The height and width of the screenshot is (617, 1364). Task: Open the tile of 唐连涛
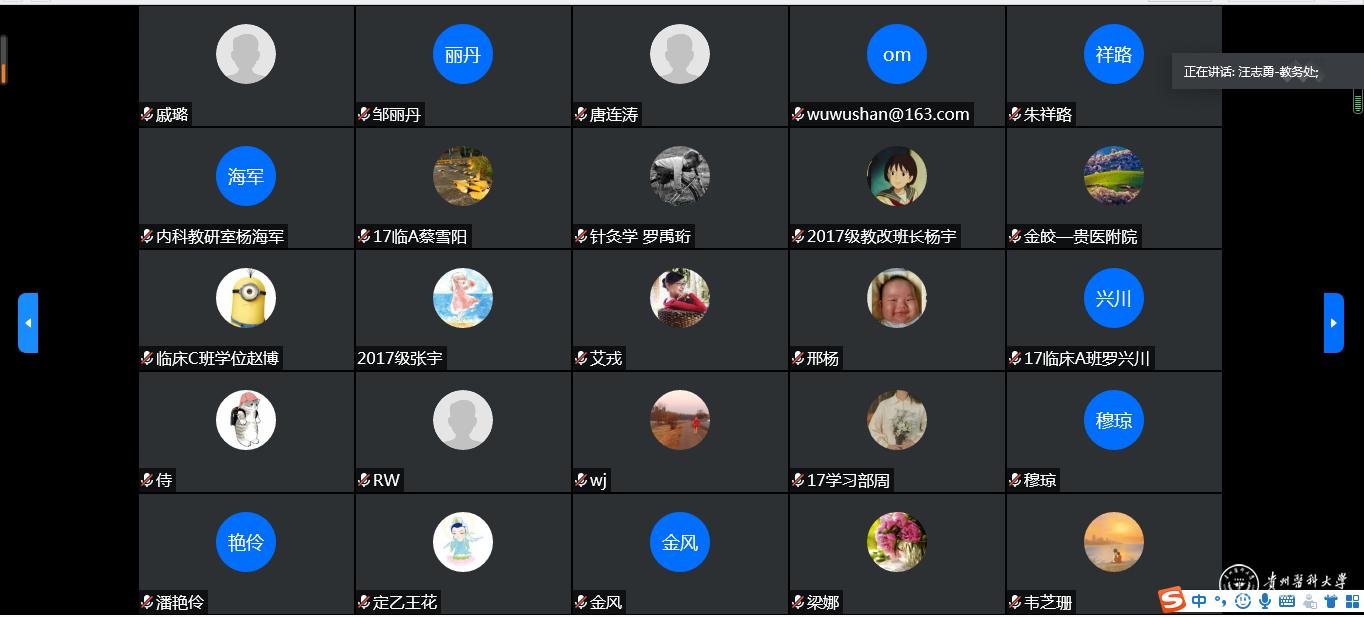(680, 66)
